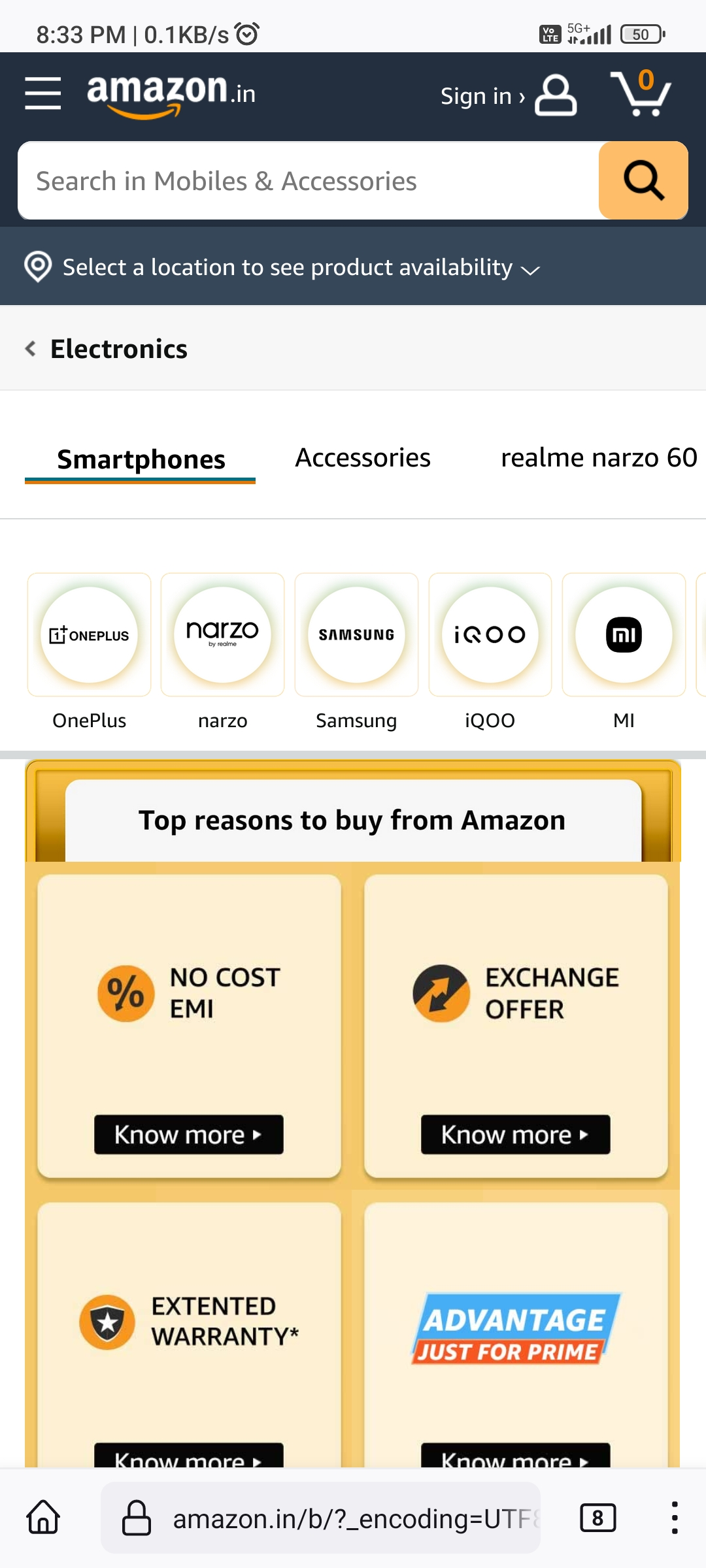Image resolution: width=706 pixels, height=1568 pixels.
Task: Open the hamburger menu
Action: (43, 93)
